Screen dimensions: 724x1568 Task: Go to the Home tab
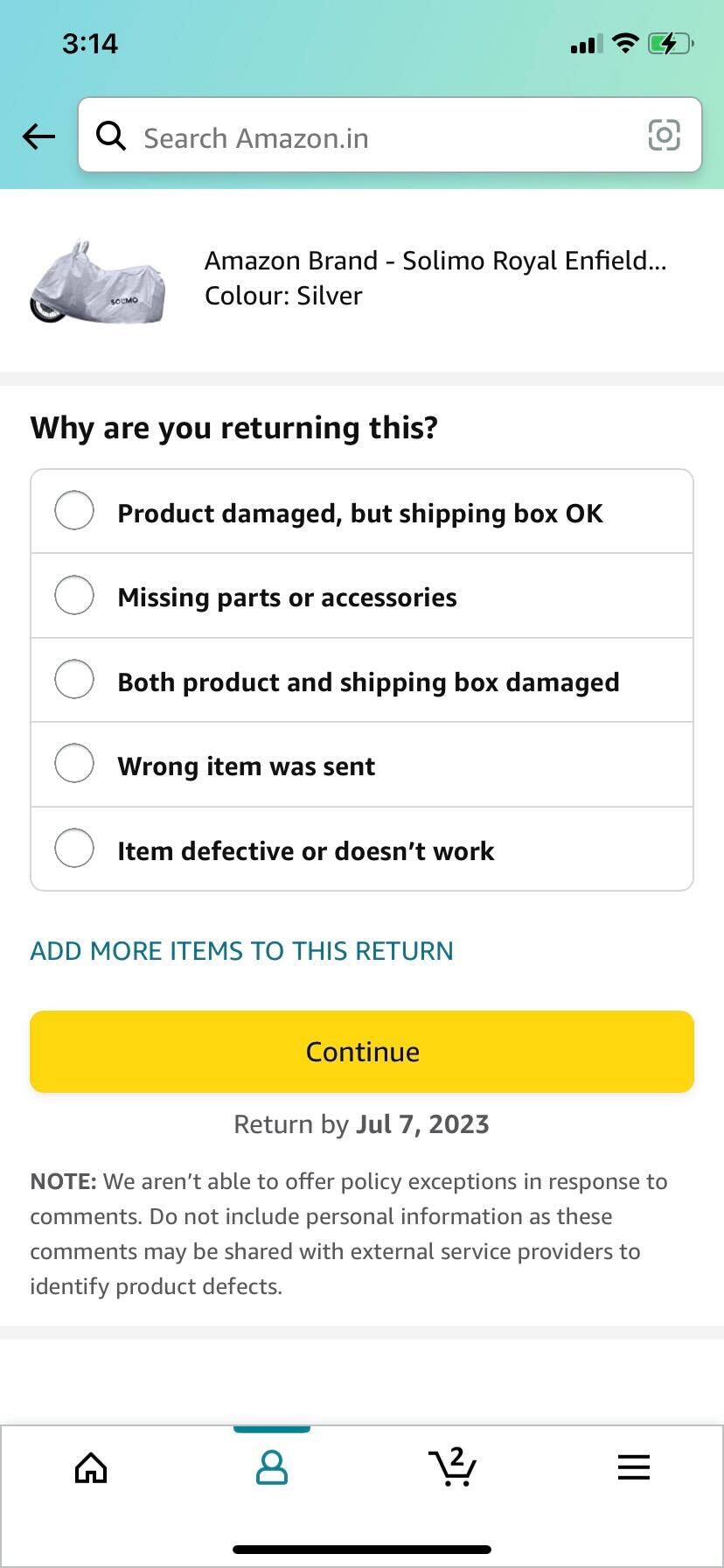(x=91, y=1468)
